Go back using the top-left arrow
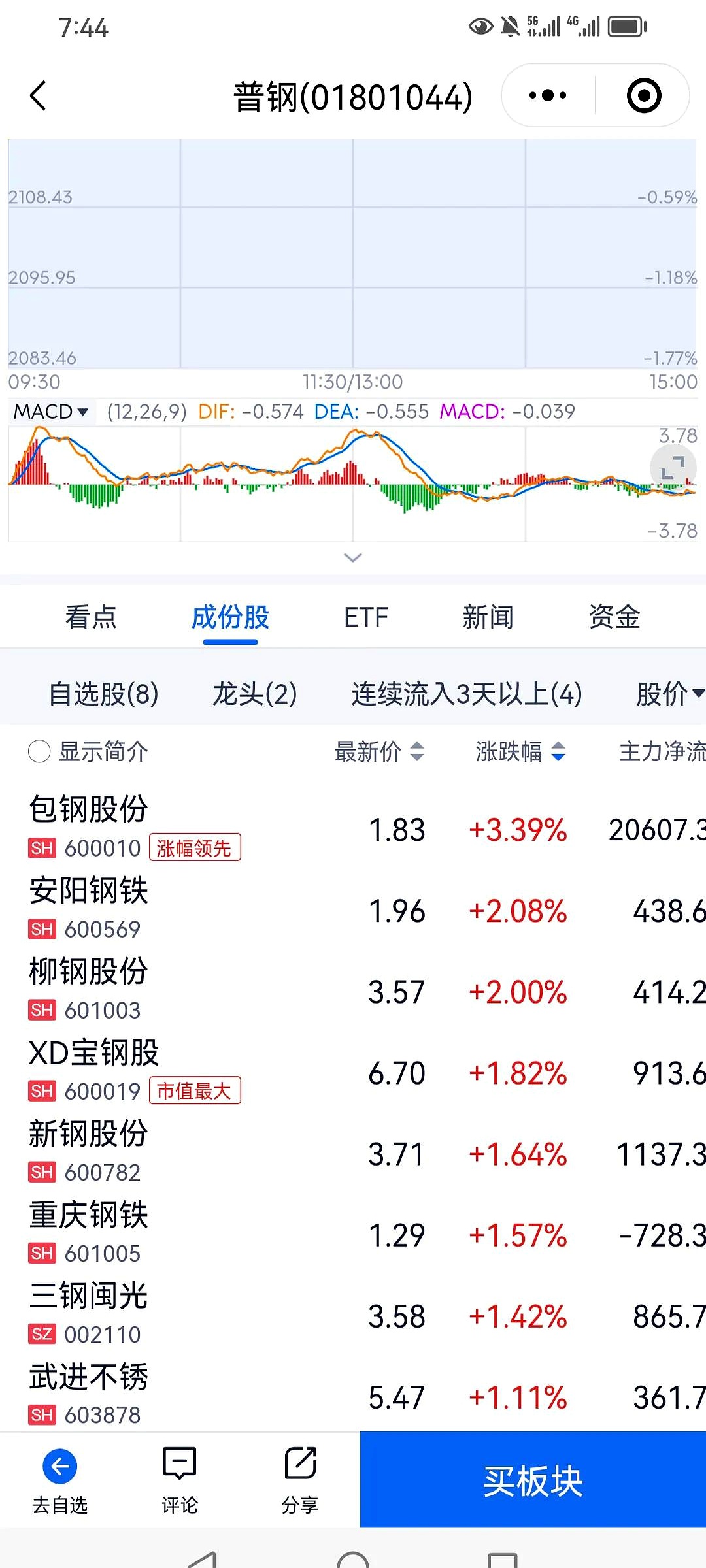This screenshot has height=1568, width=706. click(39, 96)
